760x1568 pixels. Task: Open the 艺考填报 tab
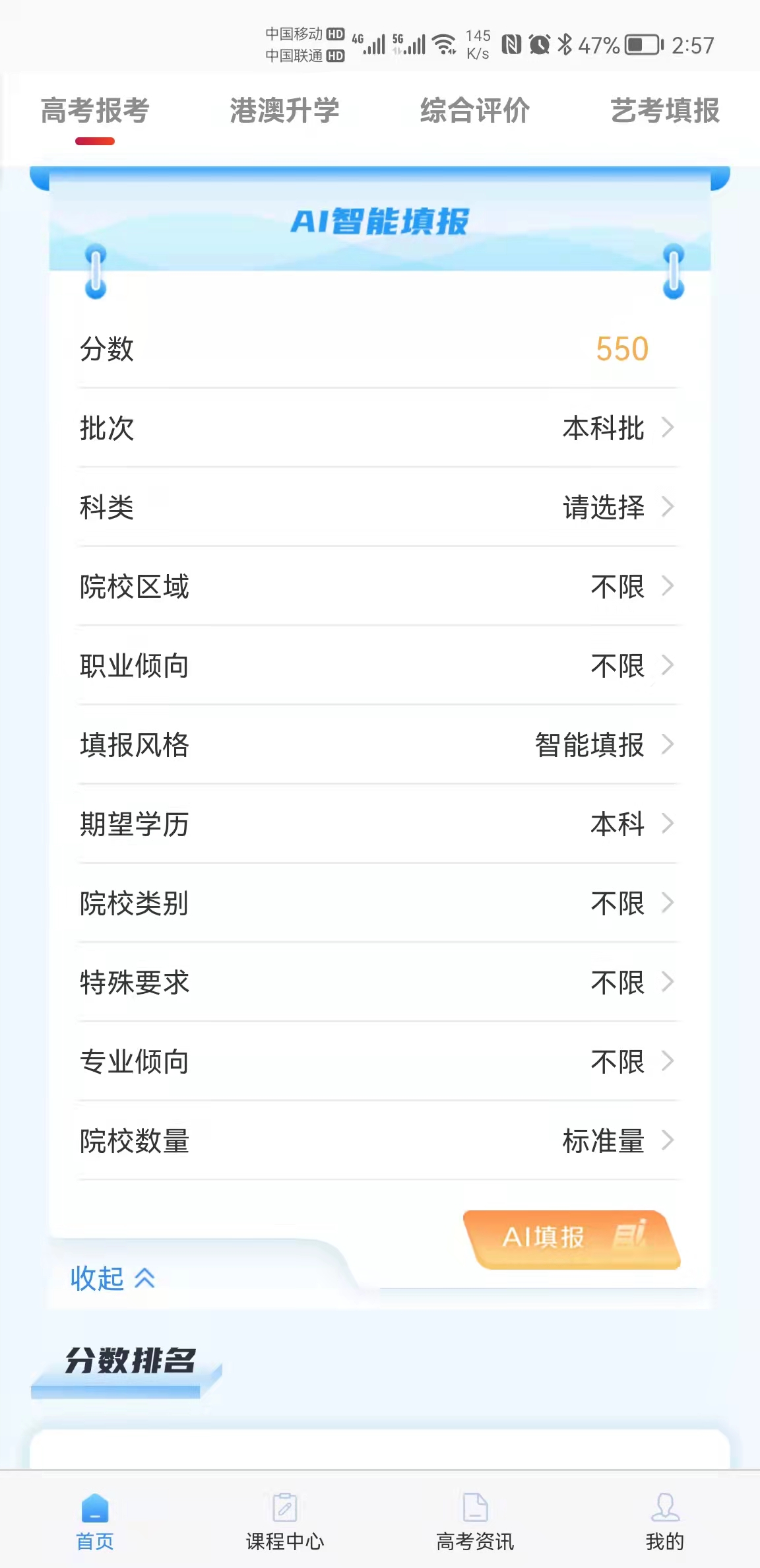point(665,110)
